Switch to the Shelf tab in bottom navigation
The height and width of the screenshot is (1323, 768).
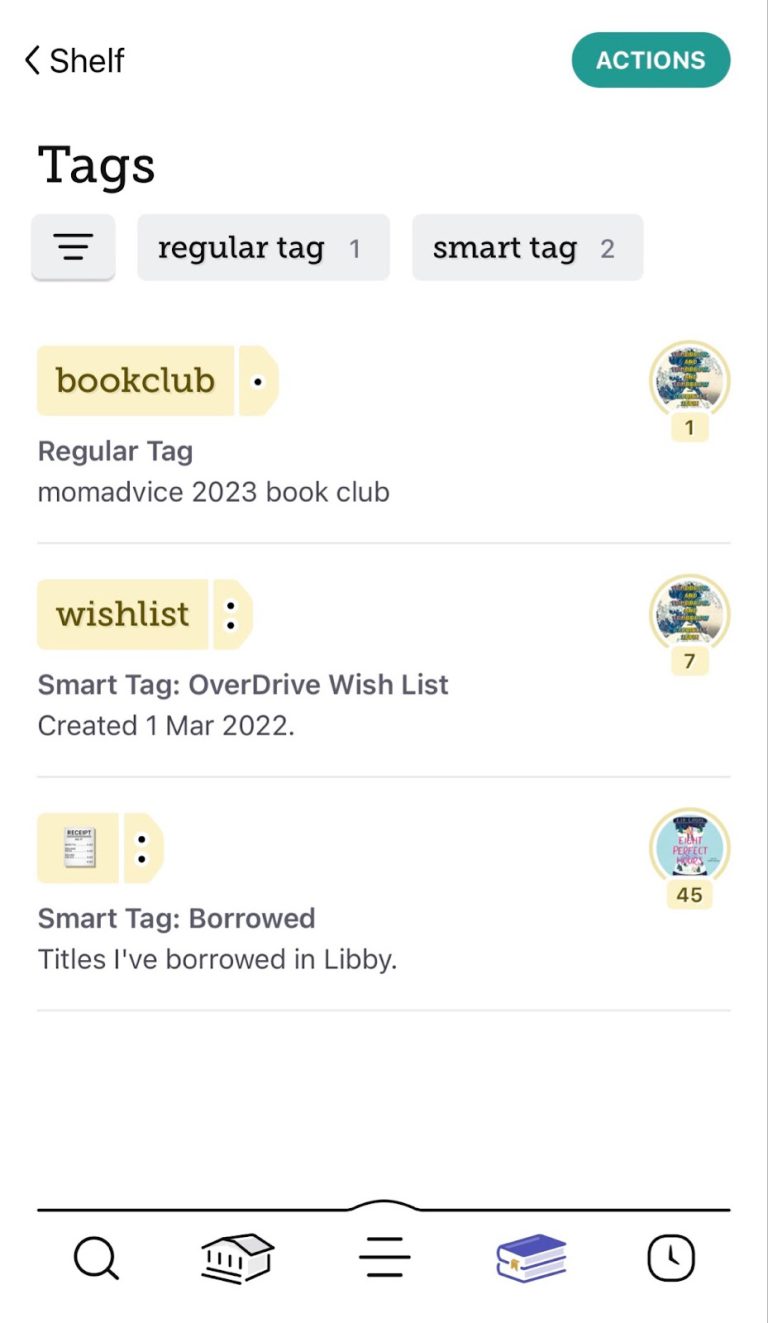(x=530, y=1258)
